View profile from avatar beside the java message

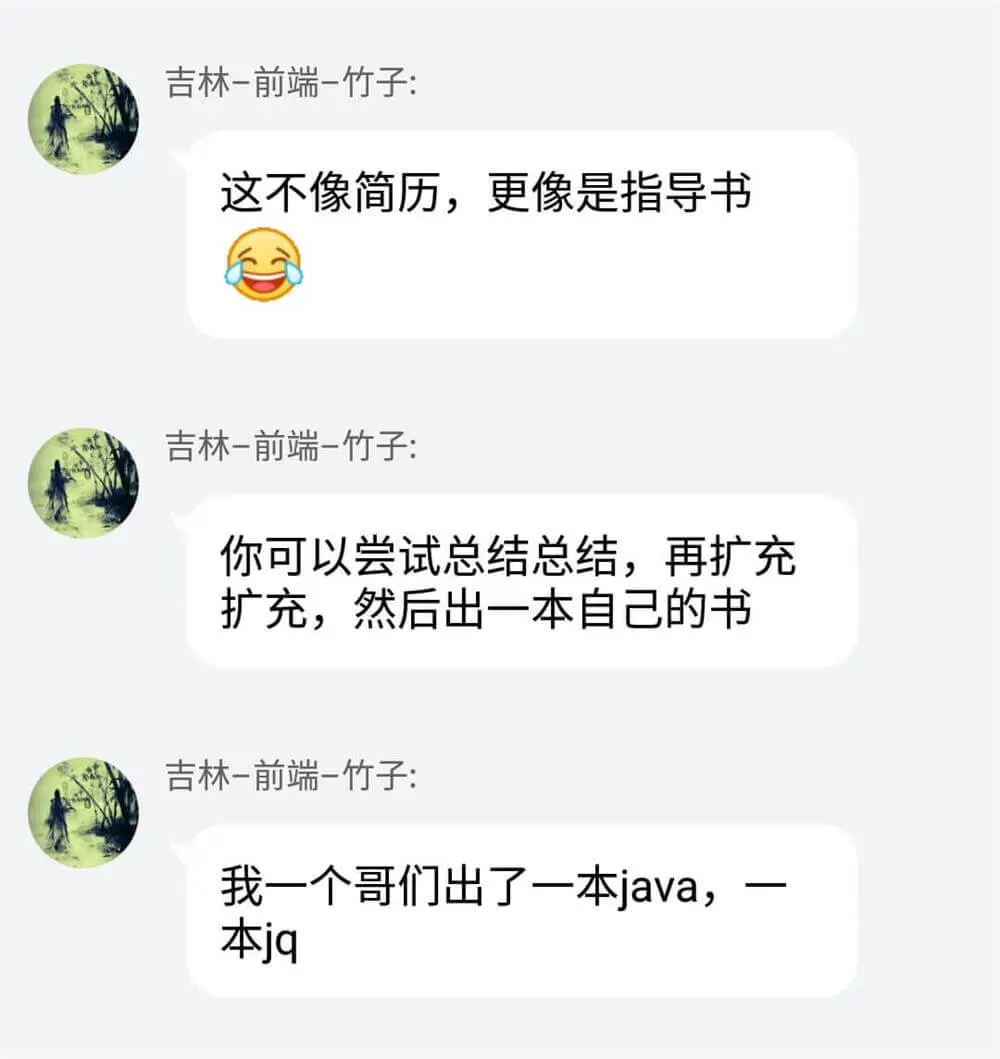[83, 812]
